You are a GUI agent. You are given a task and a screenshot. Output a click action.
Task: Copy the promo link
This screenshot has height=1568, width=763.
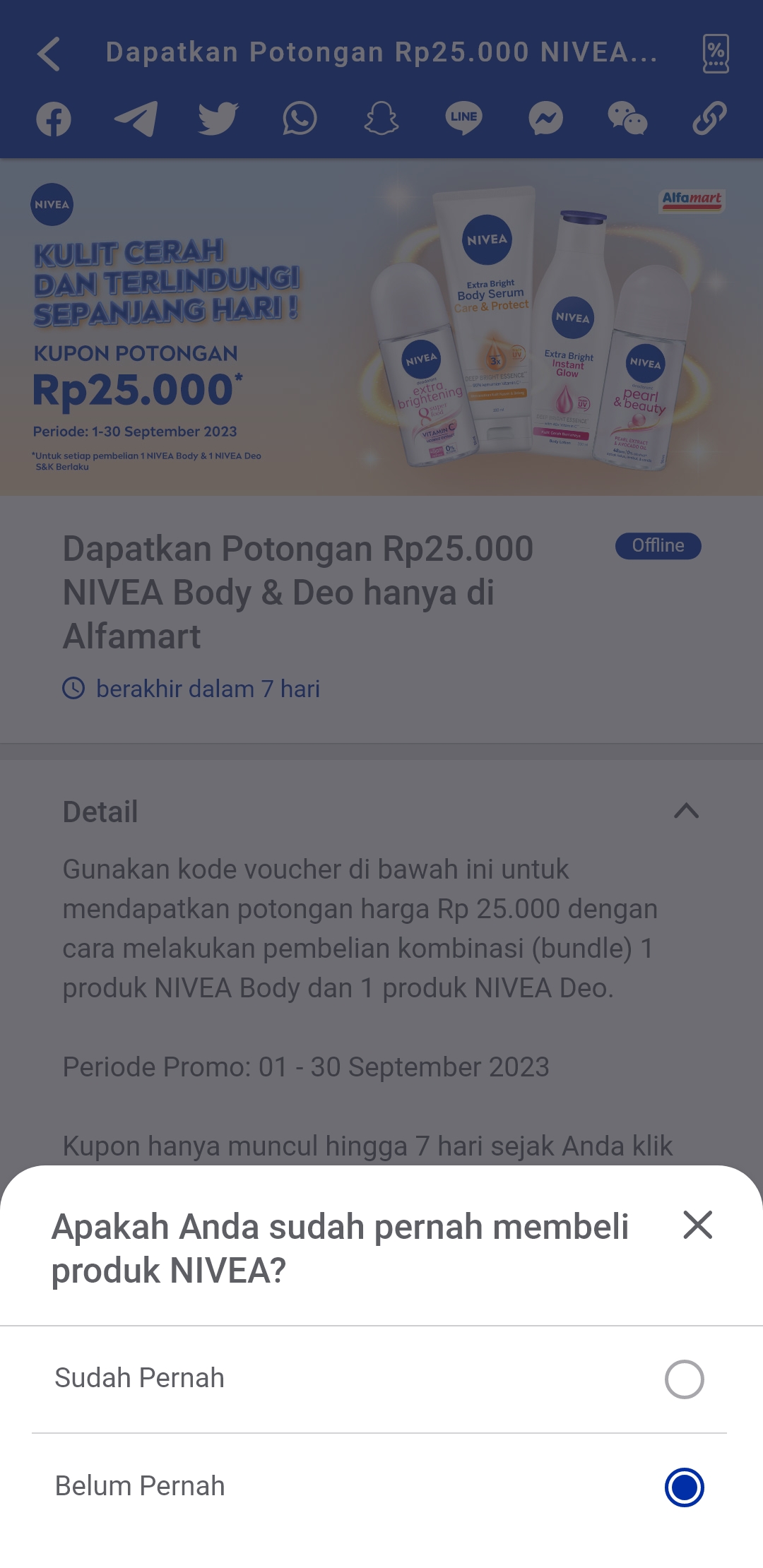pyautogui.click(x=709, y=119)
